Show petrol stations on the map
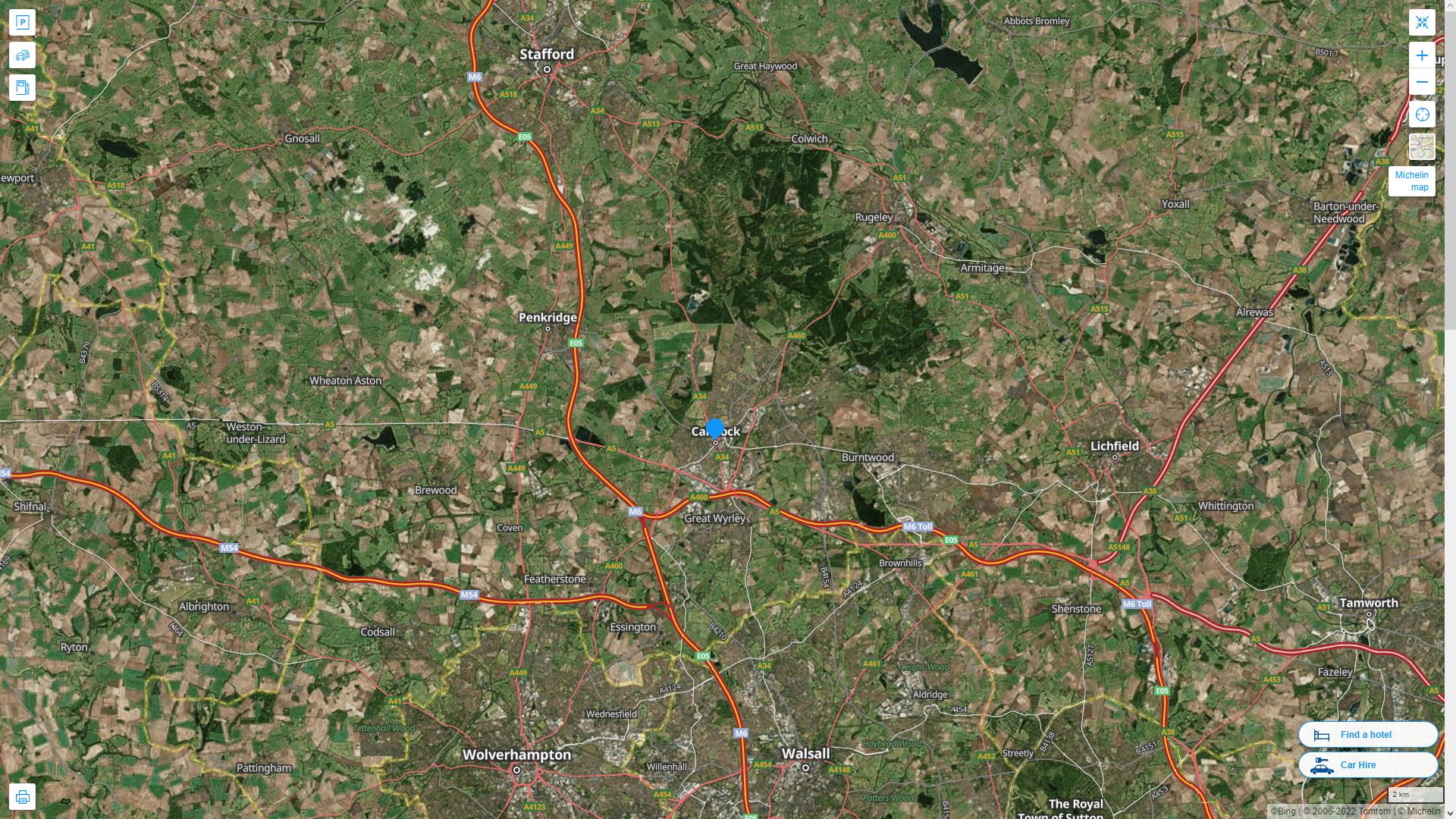The width and height of the screenshot is (1456, 819). click(22, 87)
